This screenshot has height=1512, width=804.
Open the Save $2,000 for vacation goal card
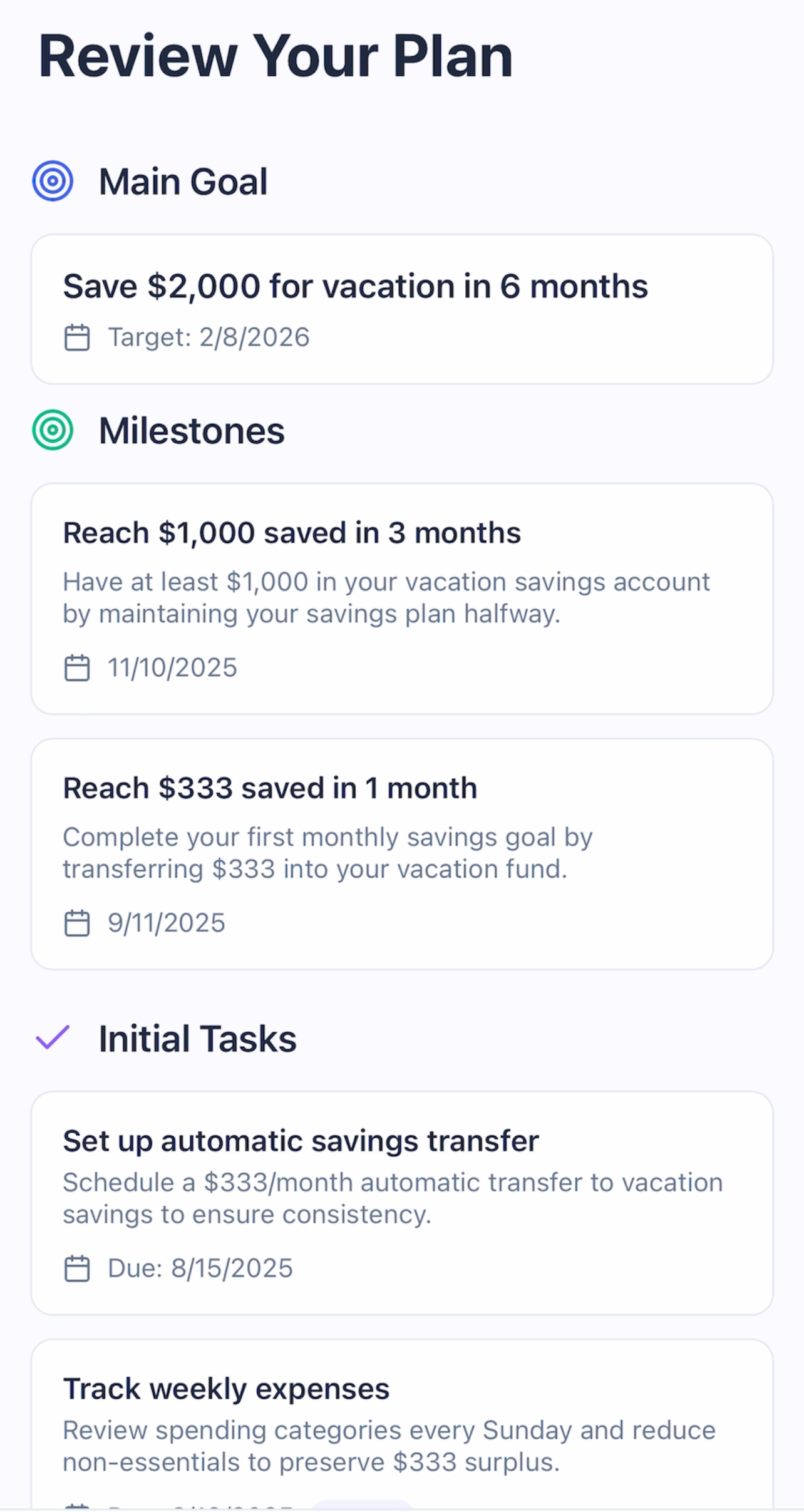pos(402,309)
